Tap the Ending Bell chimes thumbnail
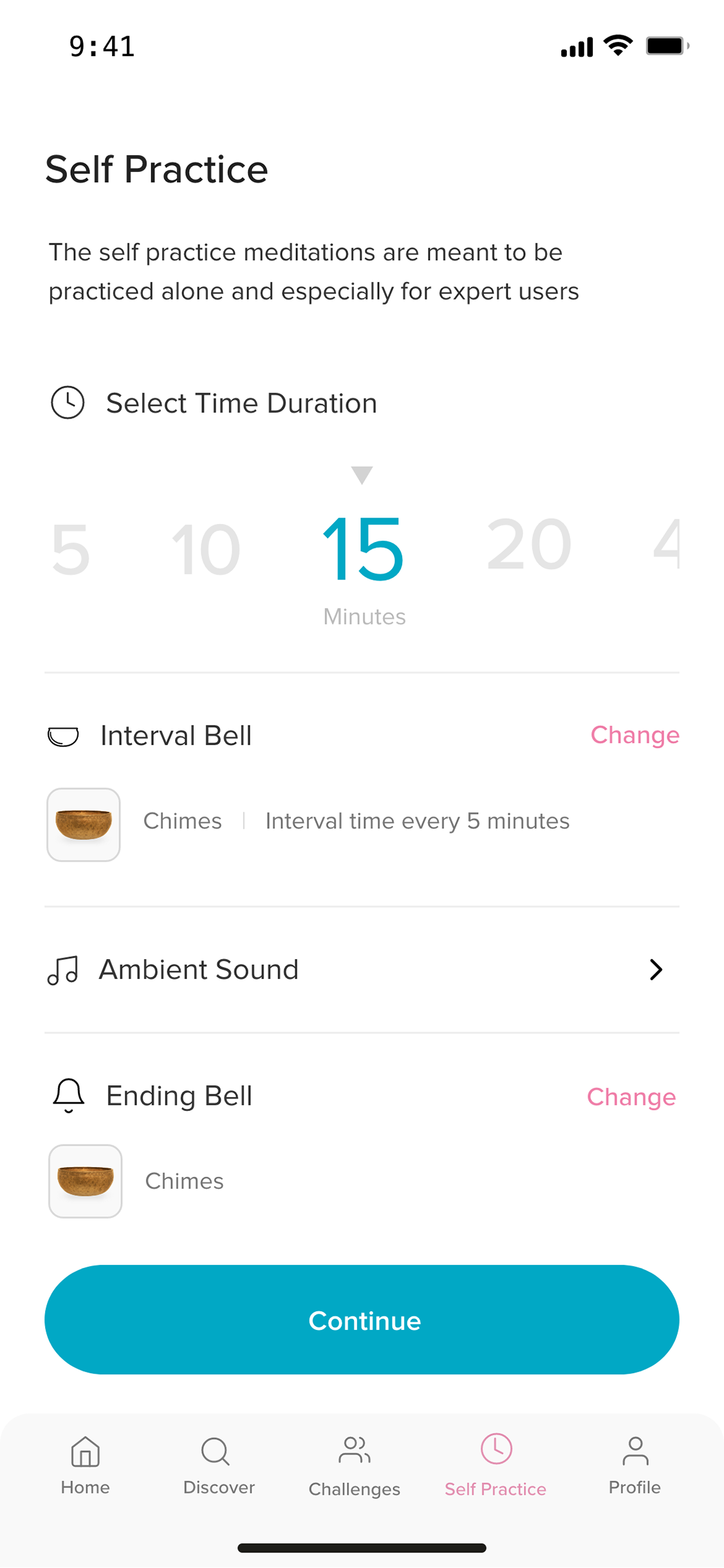724x1568 pixels. click(86, 1181)
